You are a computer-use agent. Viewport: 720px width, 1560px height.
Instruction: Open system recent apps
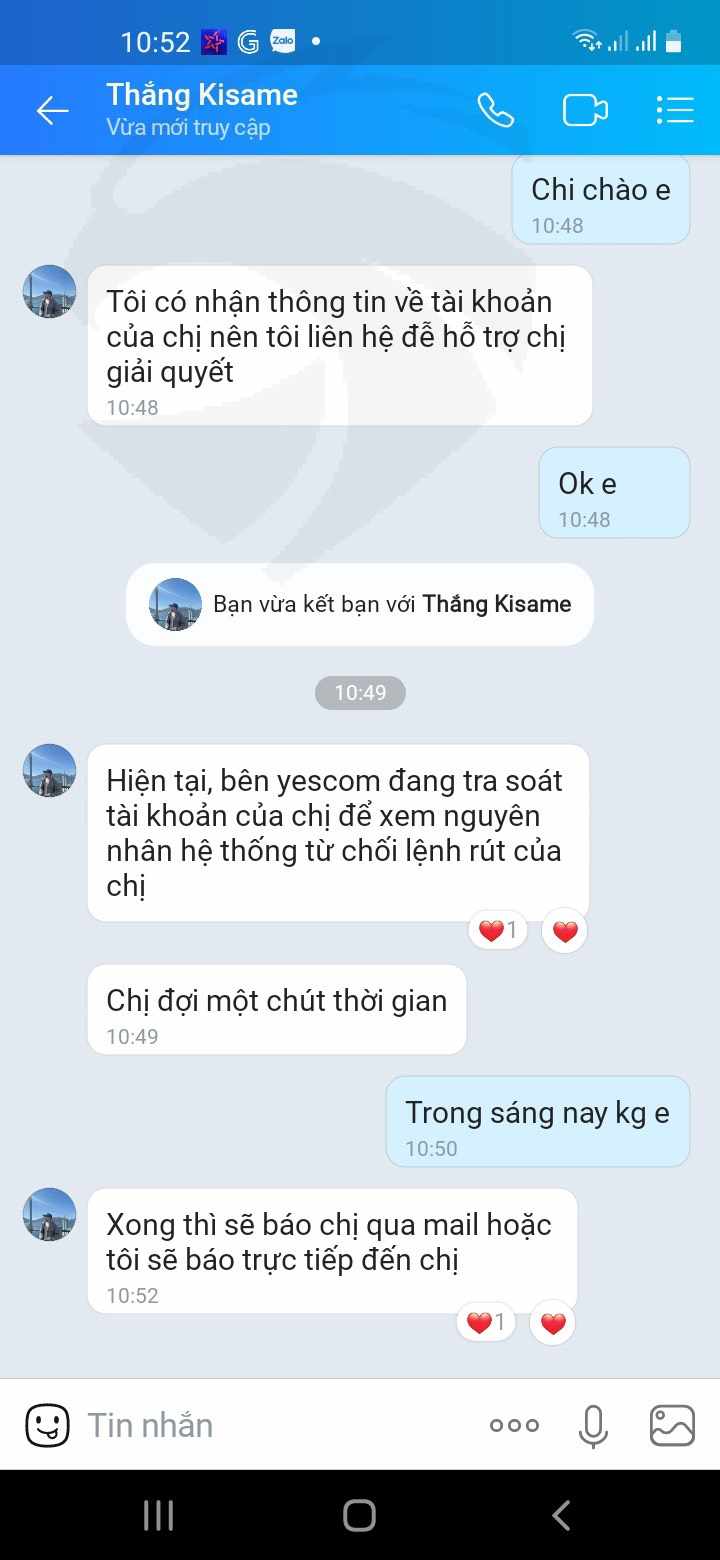(158, 1515)
